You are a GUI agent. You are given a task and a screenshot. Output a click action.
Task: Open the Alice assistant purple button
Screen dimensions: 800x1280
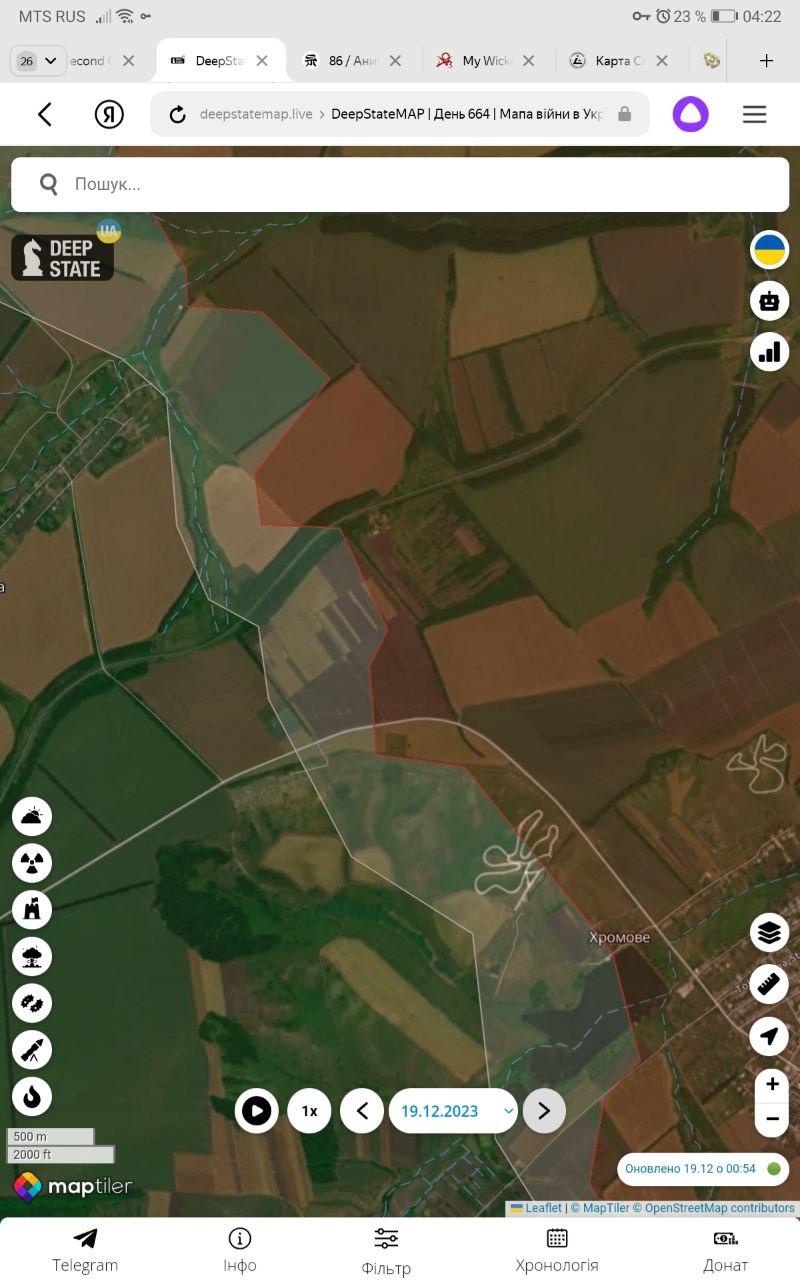click(690, 114)
